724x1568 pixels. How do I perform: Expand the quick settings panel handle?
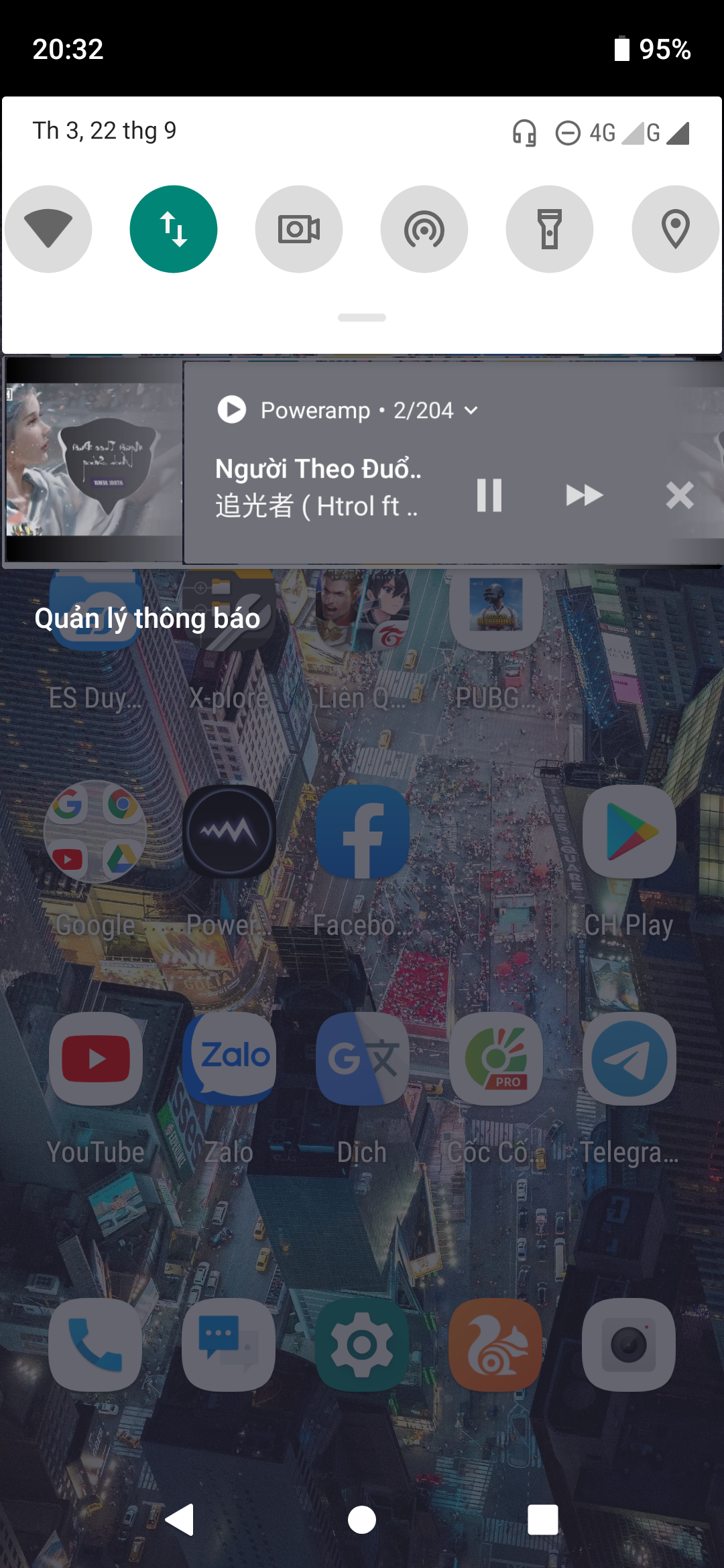click(362, 318)
